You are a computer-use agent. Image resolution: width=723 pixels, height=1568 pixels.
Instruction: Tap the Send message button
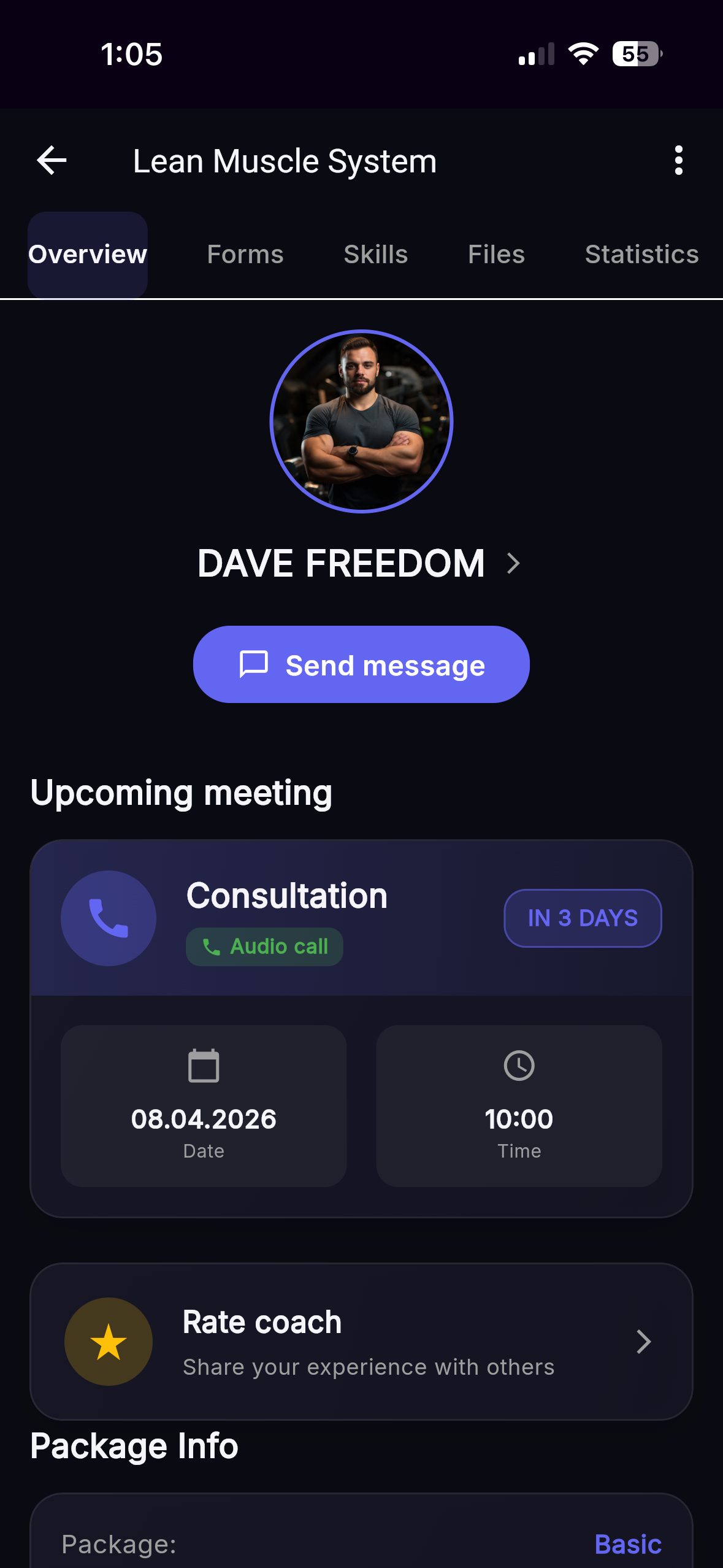pyautogui.click(x=361, y=665)
